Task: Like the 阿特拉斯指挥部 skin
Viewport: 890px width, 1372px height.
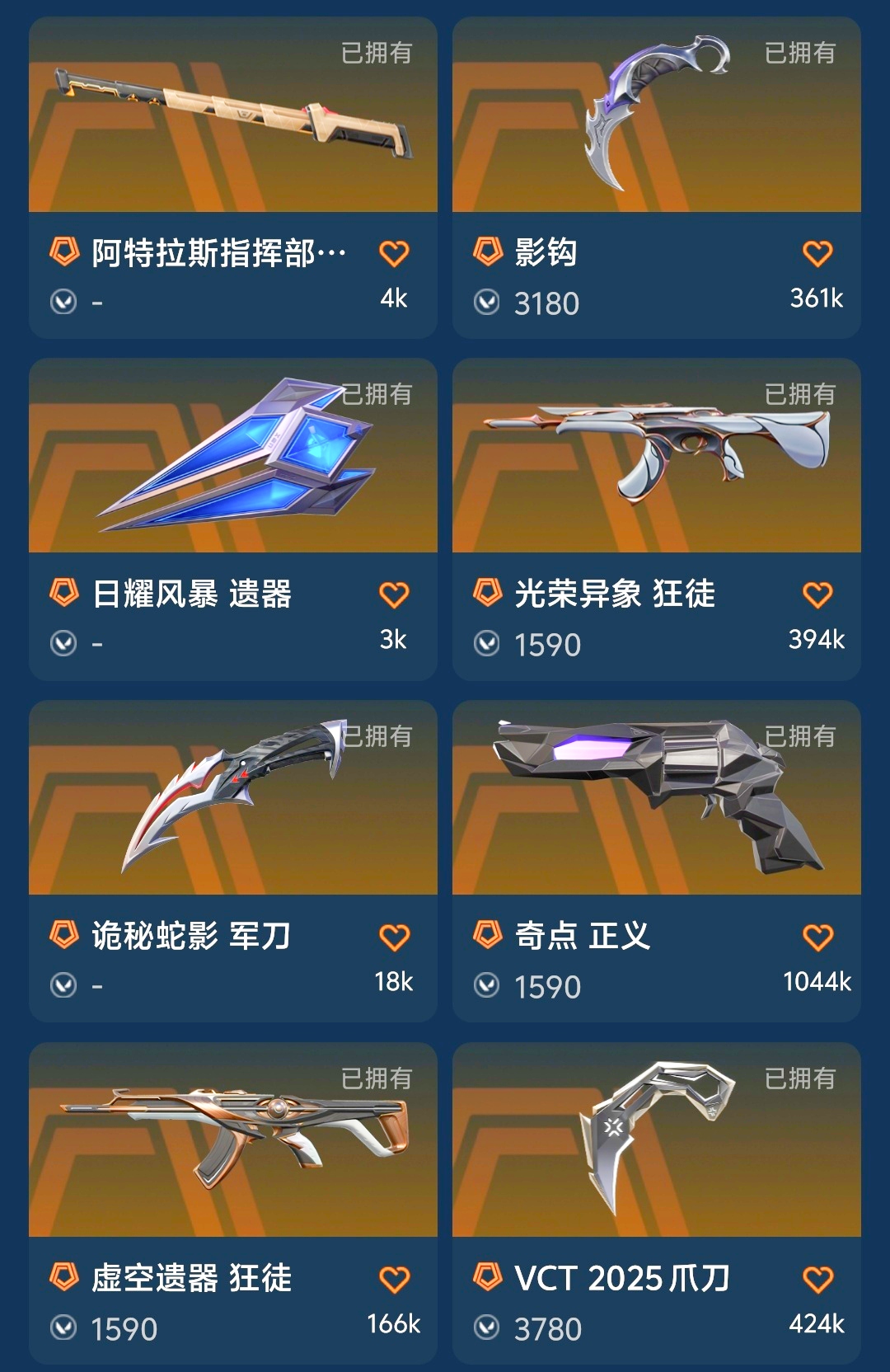Action: point(394,253)
